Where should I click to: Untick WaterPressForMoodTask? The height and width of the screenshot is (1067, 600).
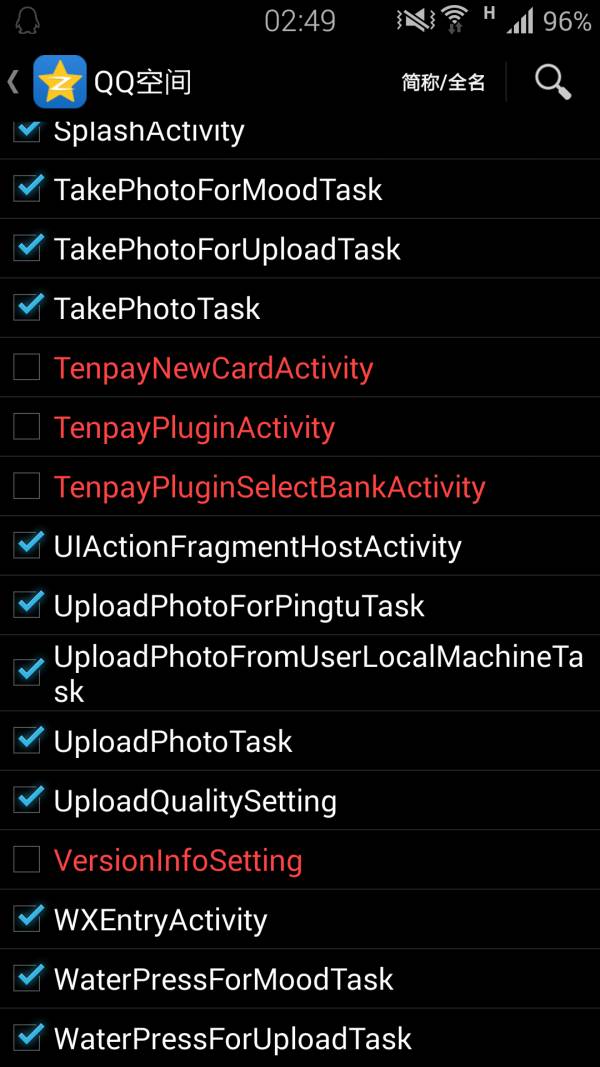pyautogui.click(x=27, y=977)
